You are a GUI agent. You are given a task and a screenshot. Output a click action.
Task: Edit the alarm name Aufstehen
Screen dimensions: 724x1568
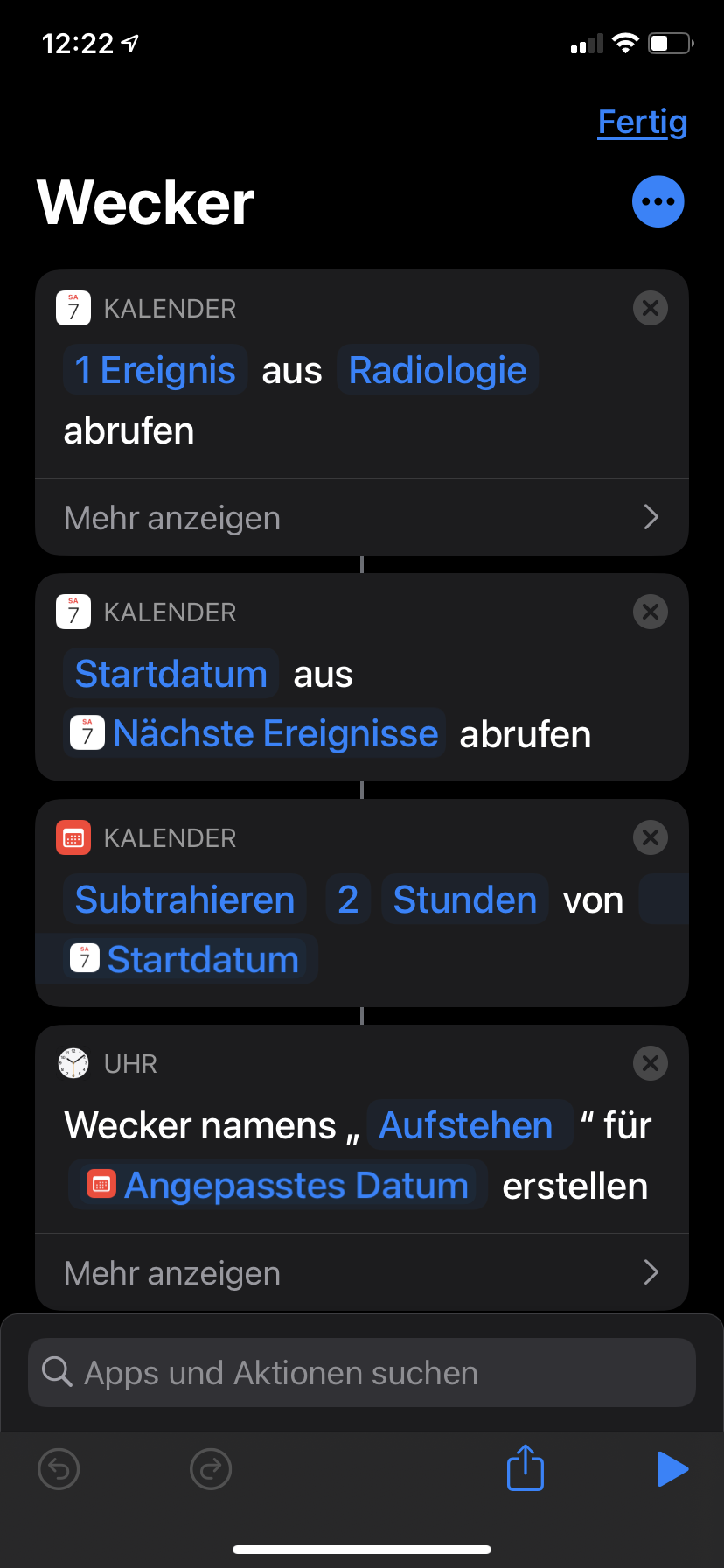point(466,1125)
